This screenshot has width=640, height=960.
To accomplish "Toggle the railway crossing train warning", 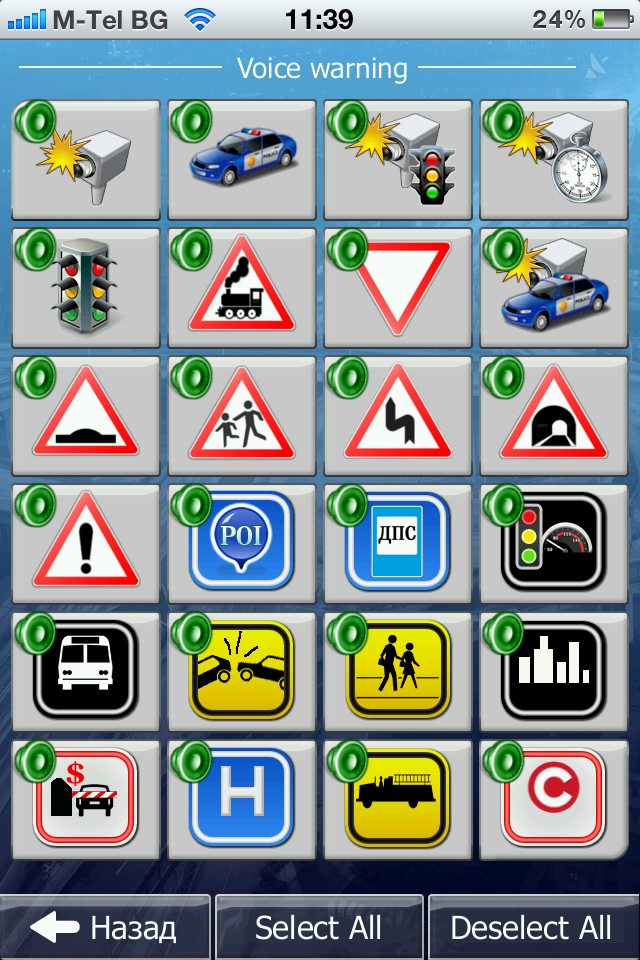I will [242, 288].
